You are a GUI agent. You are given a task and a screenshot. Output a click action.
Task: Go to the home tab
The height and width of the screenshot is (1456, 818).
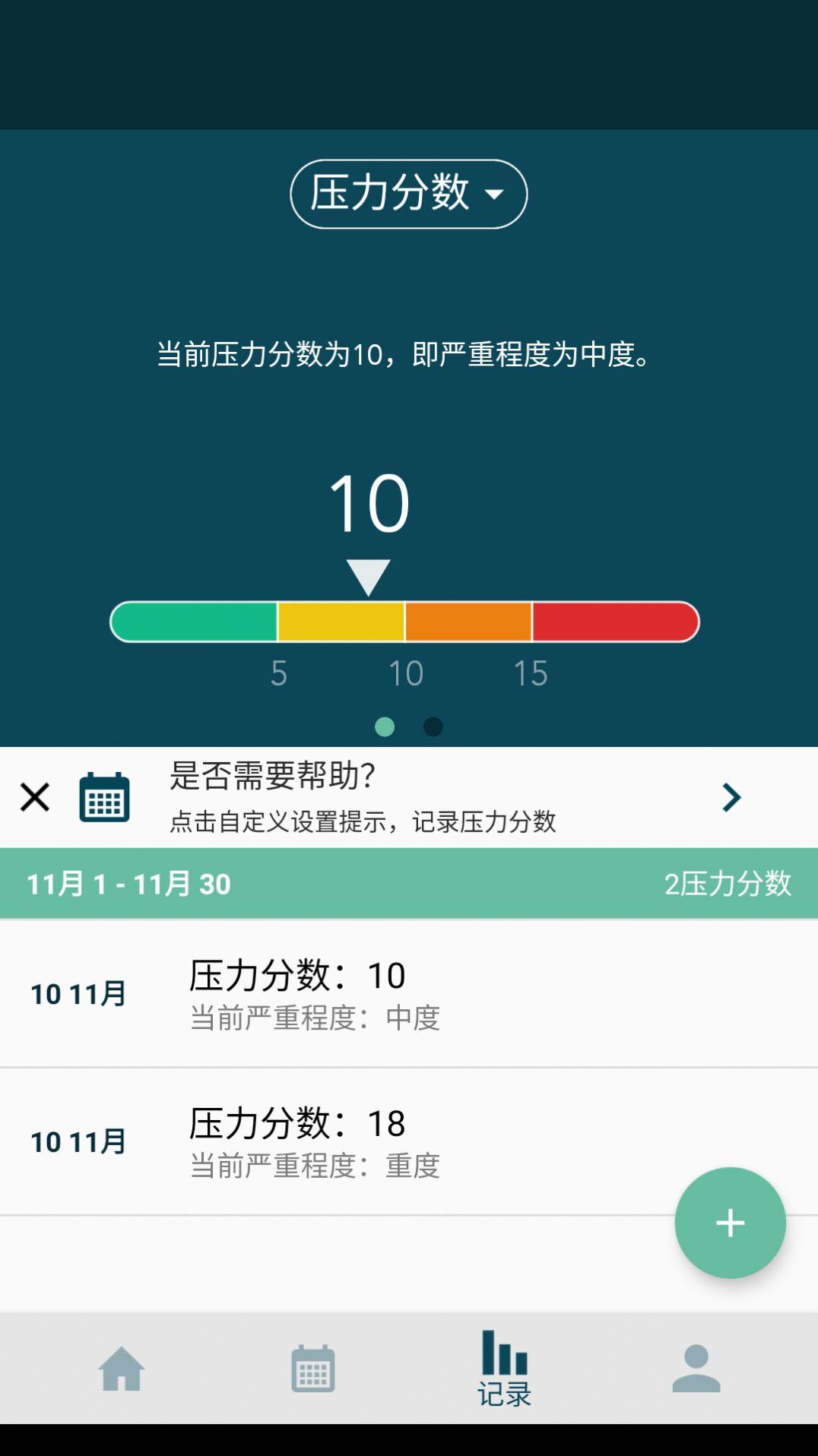click(x=122, y=1368)
